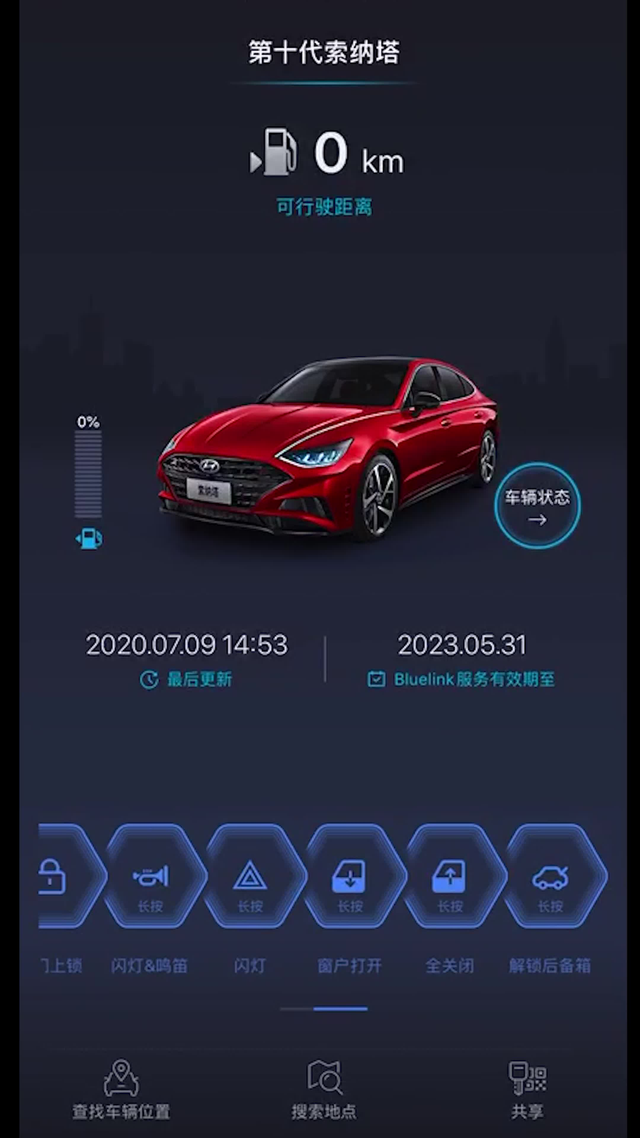The image size is (640, 1138).
Task: Tap the 全关闭 close all button
Action: [x=450, y=877]
